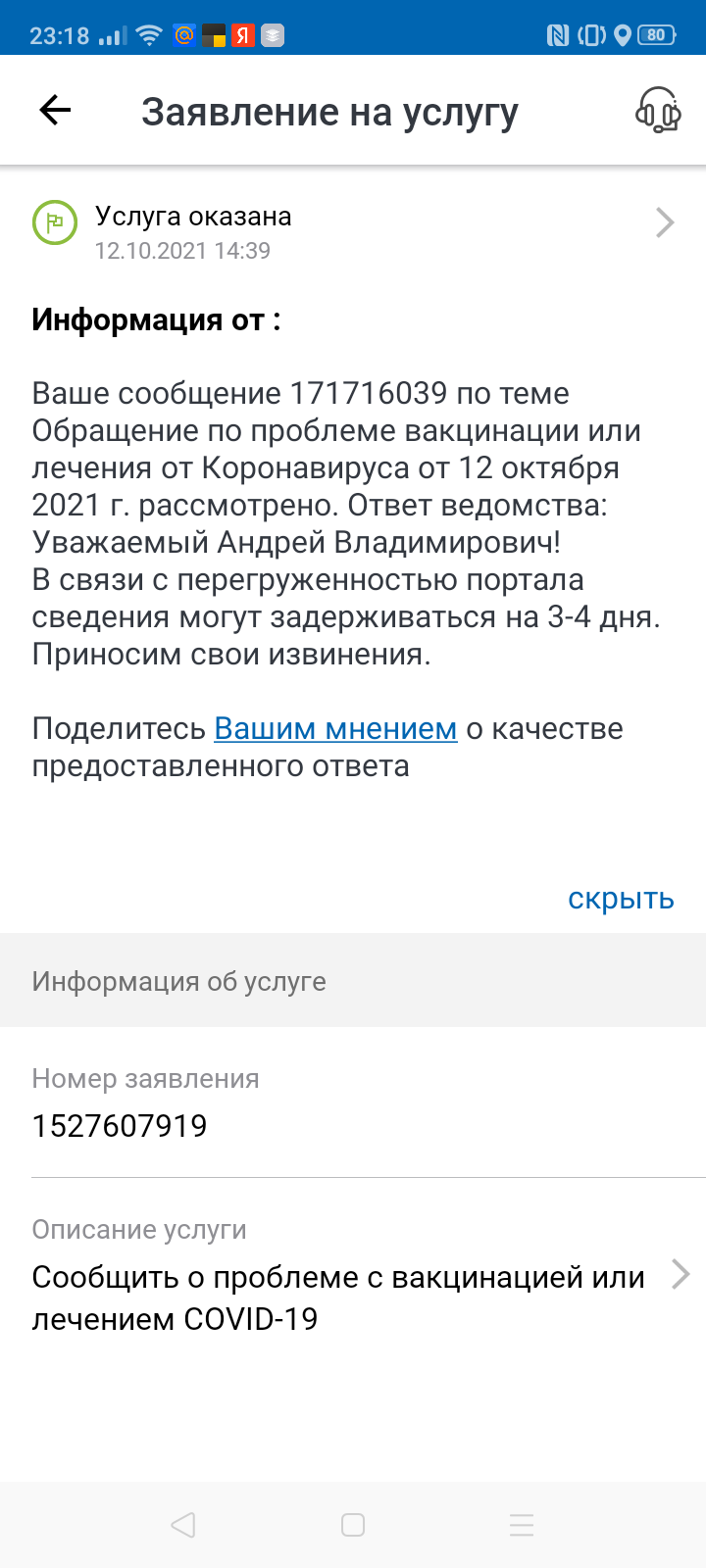This screenshot has height=1568, width=706.
Task: Open the service description about COVID-19
Action: [x=353, y=1298]
